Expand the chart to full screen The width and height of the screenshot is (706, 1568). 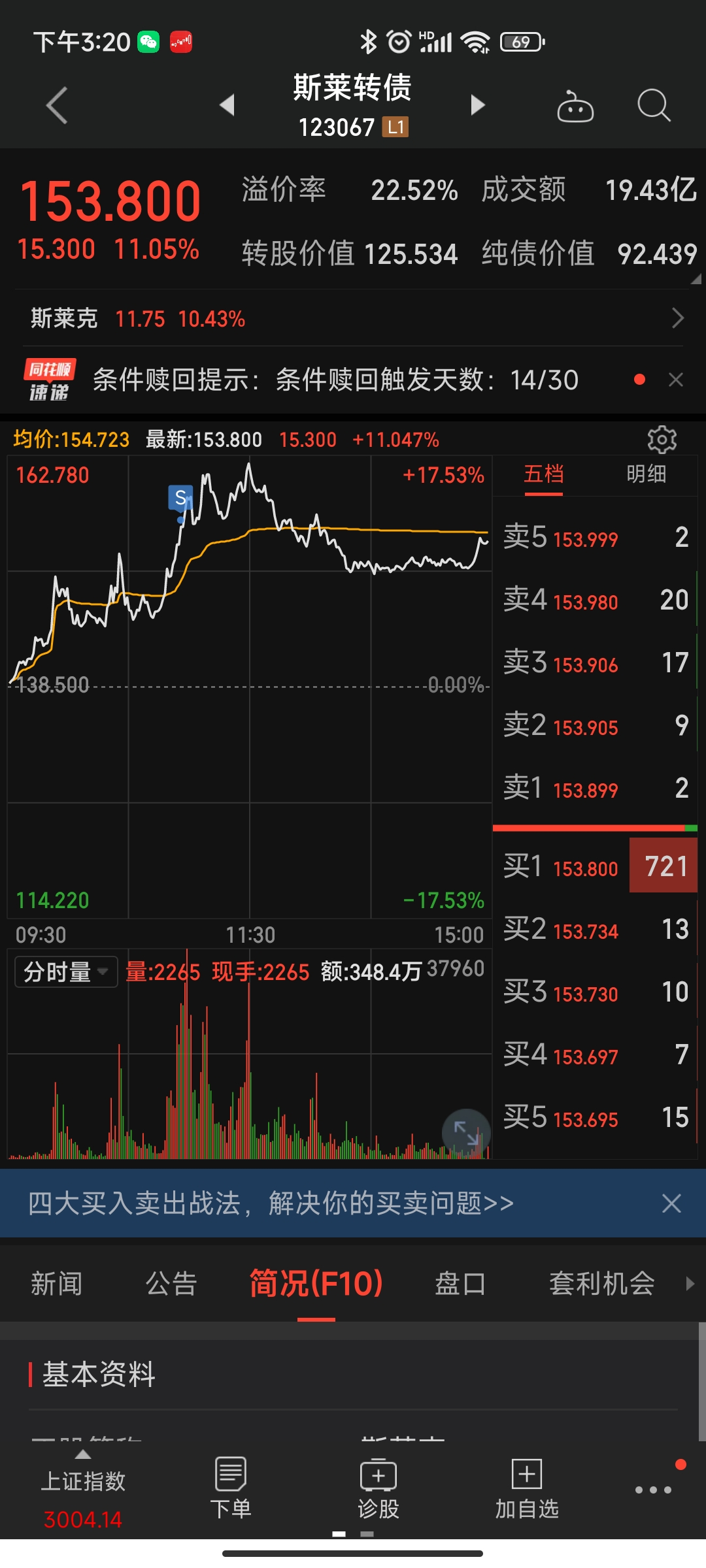[466, 1134]
